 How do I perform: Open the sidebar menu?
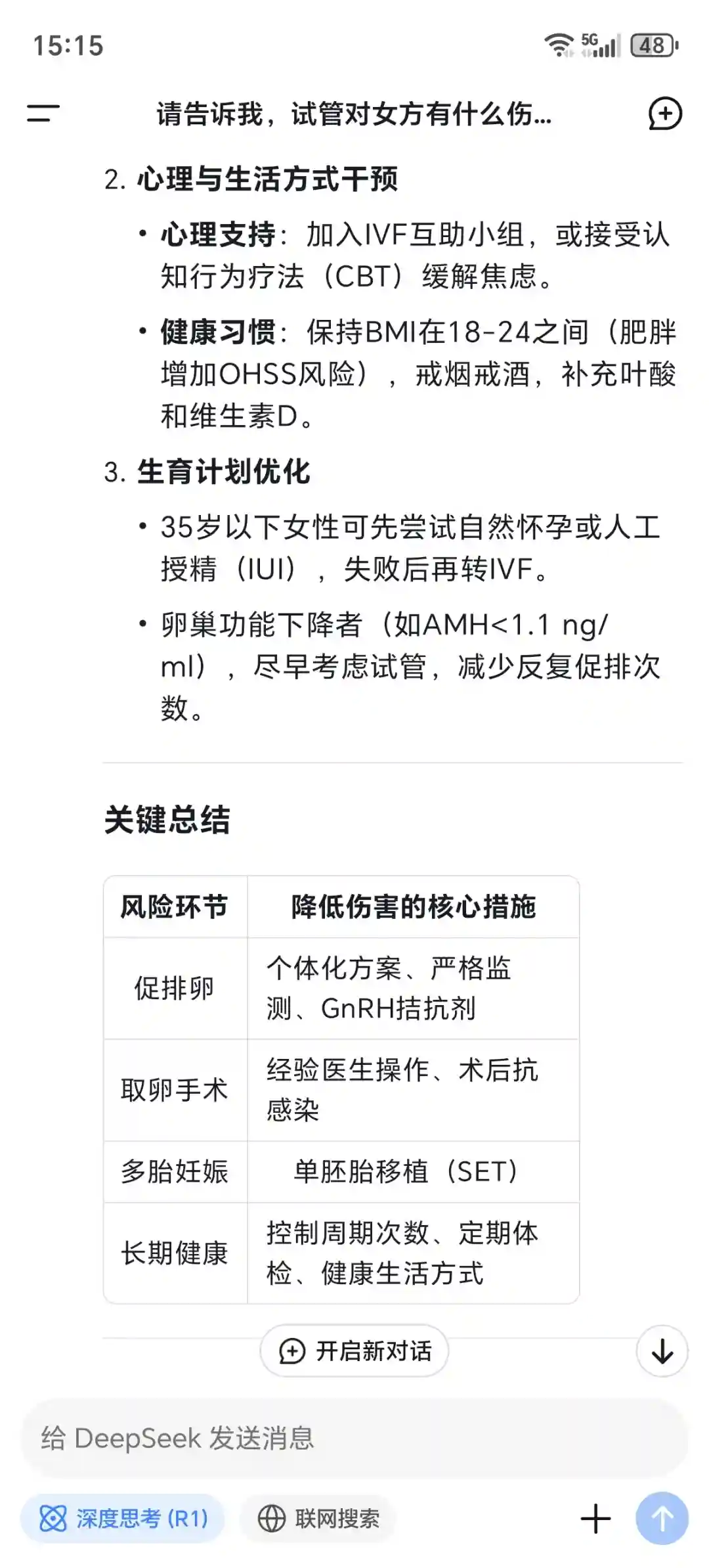coord(43,113)
